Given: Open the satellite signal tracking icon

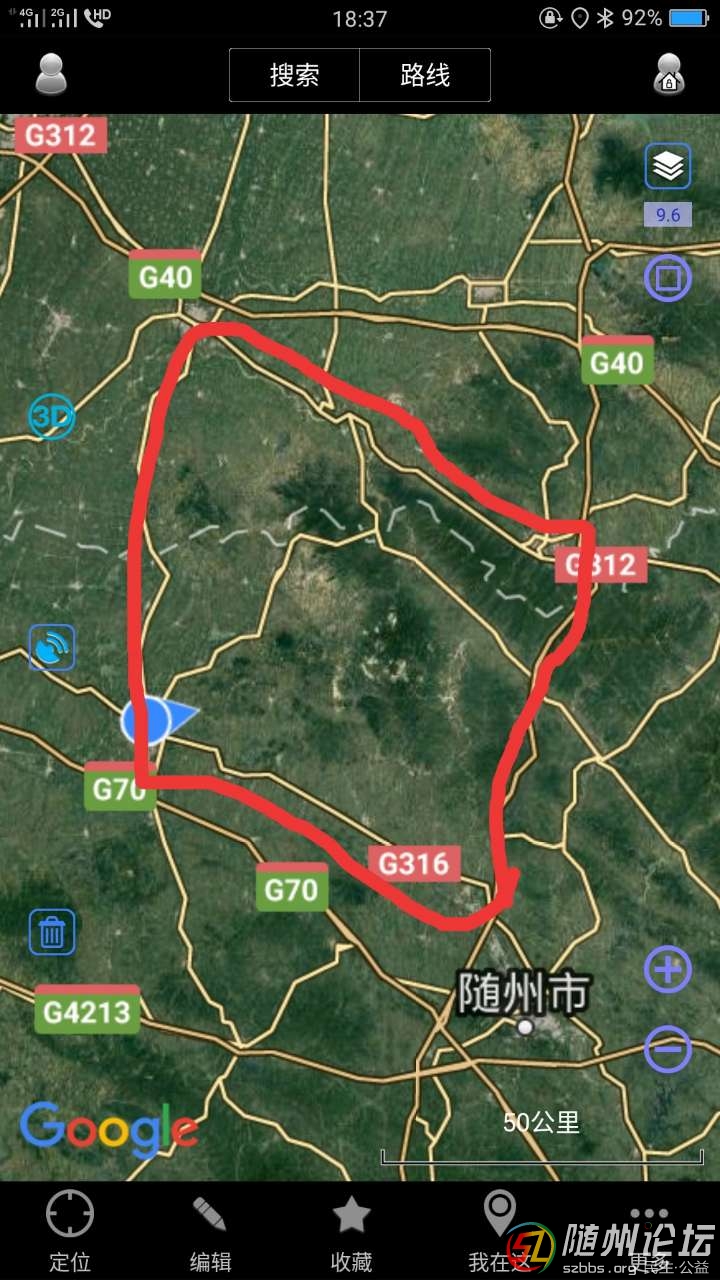Looking at the screenshot, I should pos(51,648).
